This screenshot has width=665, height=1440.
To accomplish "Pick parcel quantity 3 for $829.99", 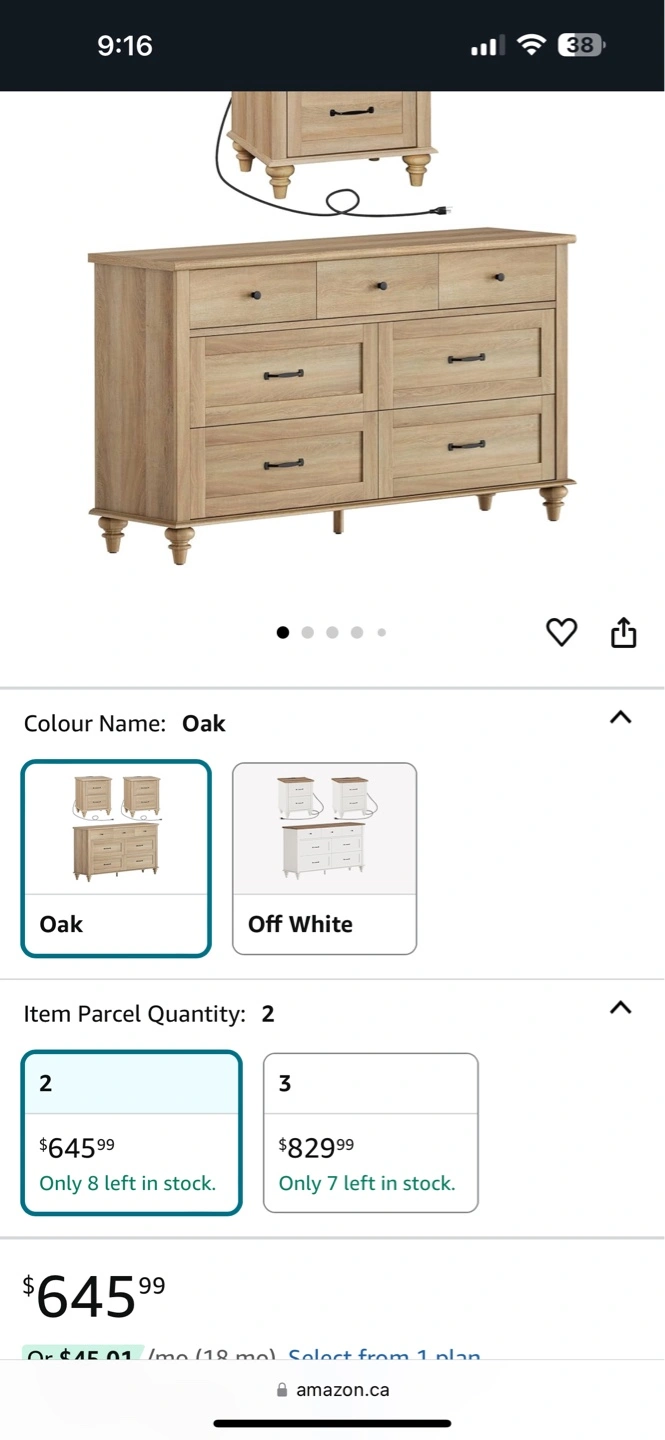I will pyautogui.click(x=370, y=1132).
